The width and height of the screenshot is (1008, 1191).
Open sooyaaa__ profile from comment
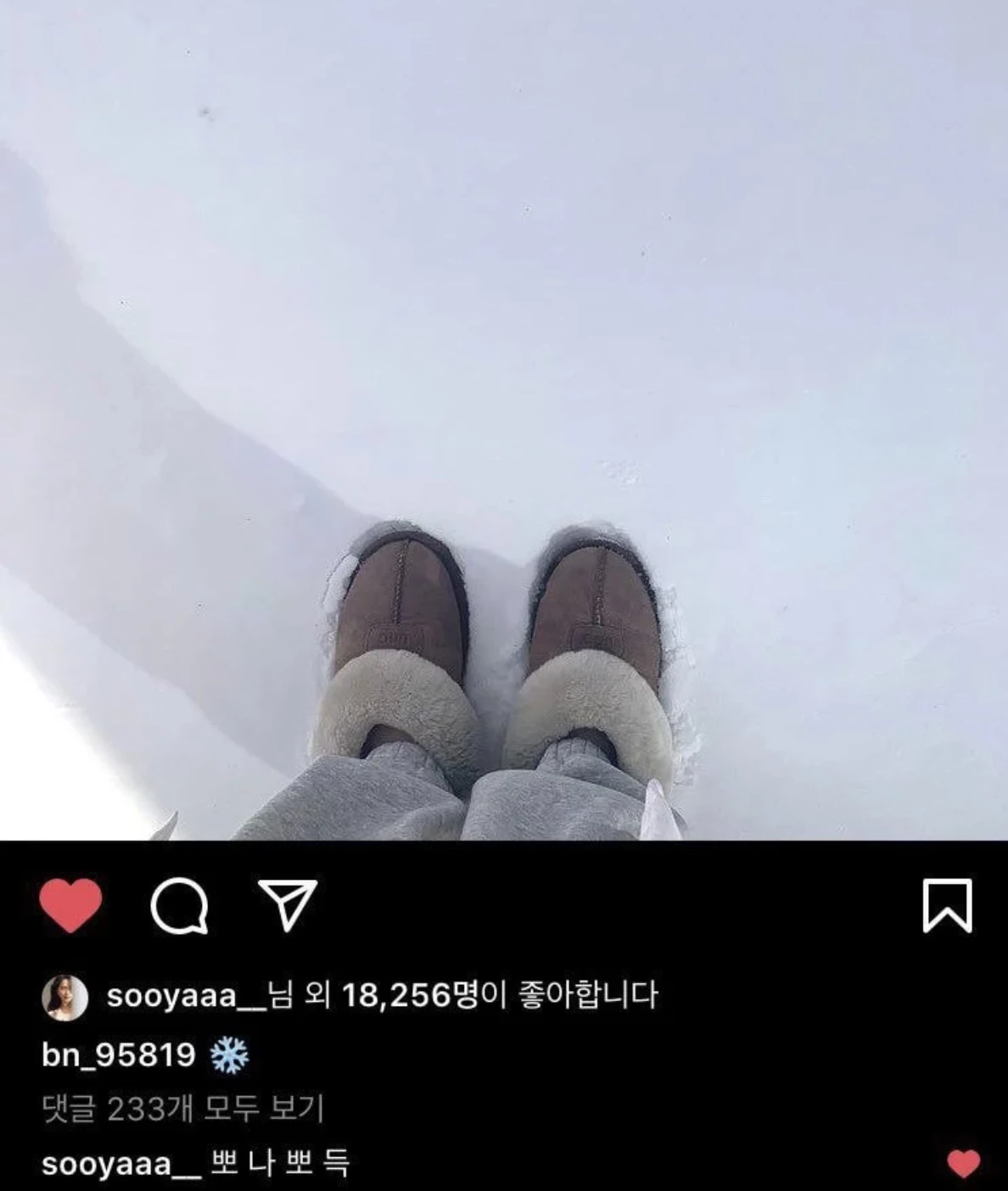point(120,1163)
